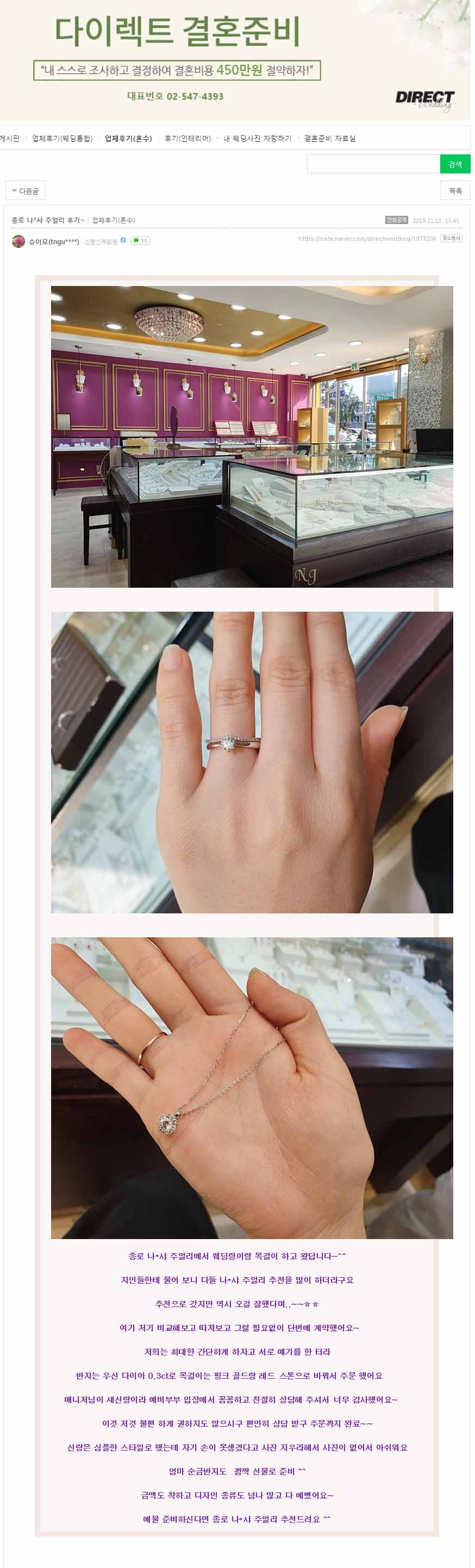This screenshot has height=1568, width=475.
Task: Switch to 업체후기(웨딩통합) board
Action: click(62, 139)
